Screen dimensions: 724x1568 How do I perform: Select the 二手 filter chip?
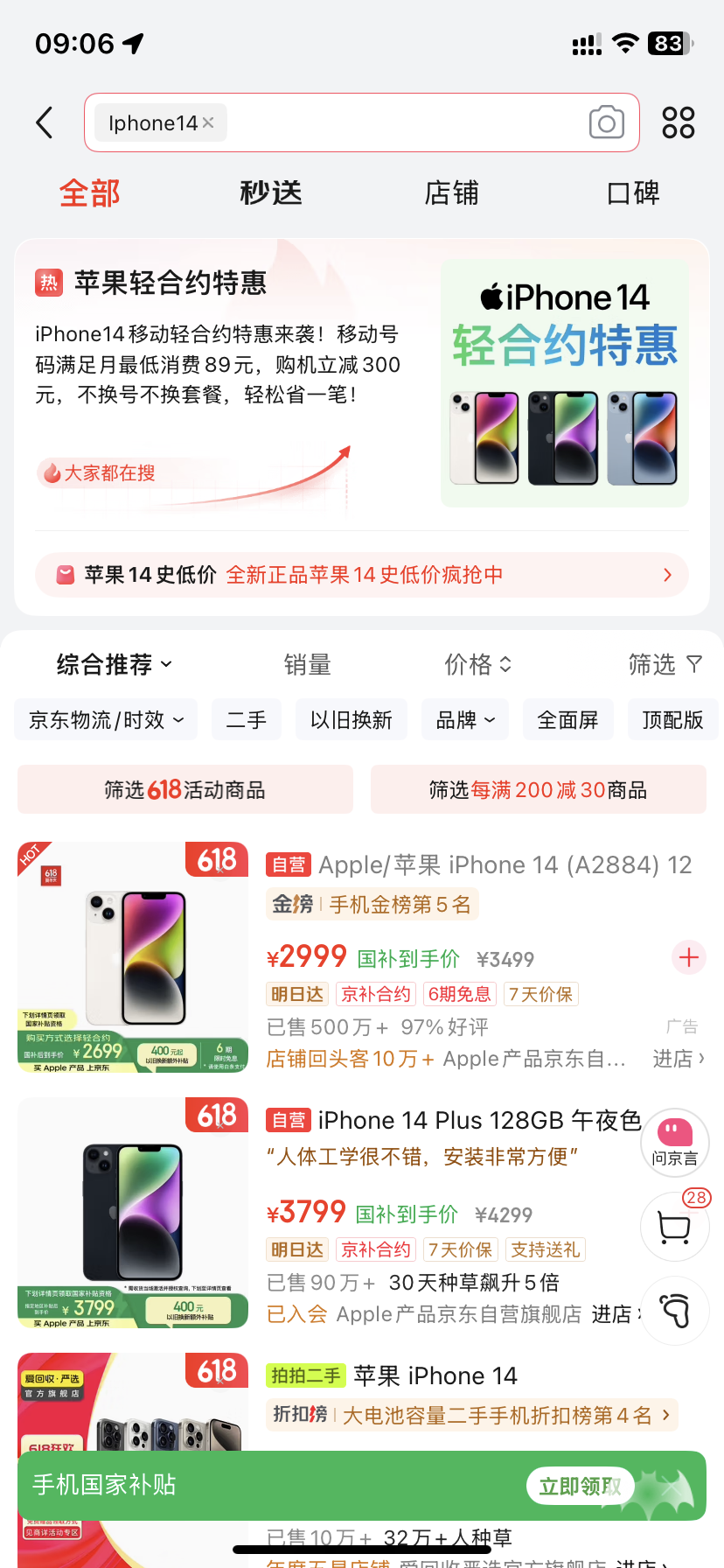tap(246, 720)
